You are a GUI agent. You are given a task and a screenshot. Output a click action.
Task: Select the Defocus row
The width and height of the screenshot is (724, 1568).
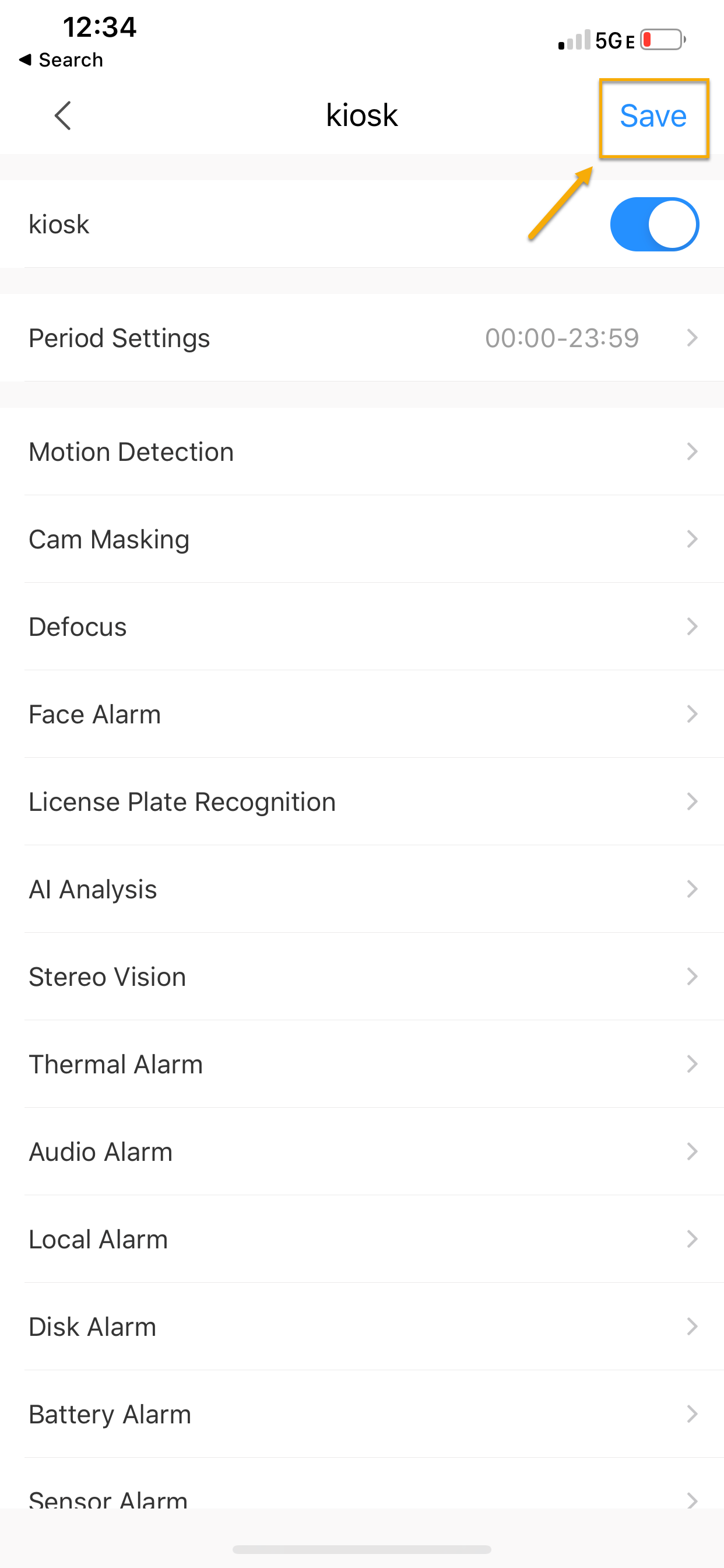click(x=362, y=626)
